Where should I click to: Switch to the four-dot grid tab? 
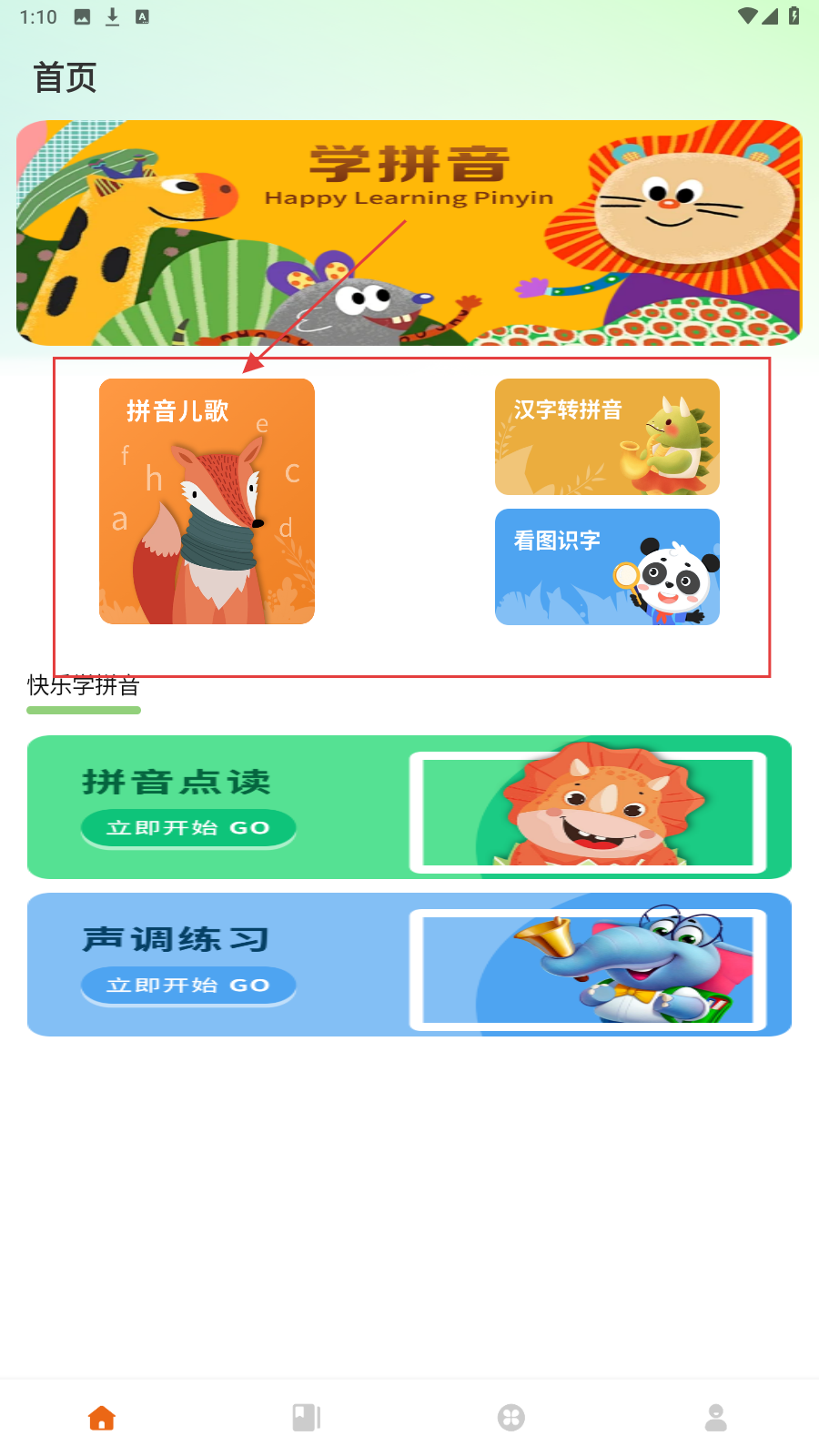(511, 1418)
